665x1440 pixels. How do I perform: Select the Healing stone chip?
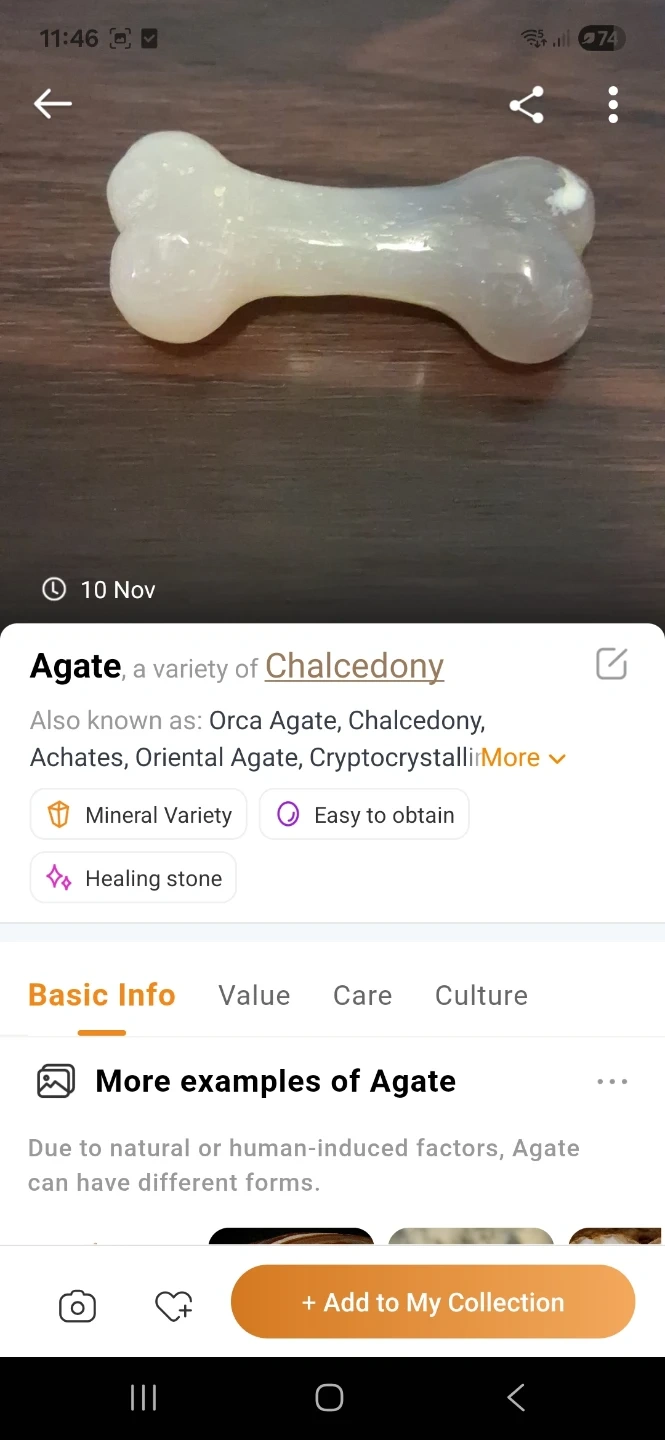pos(133,878)
